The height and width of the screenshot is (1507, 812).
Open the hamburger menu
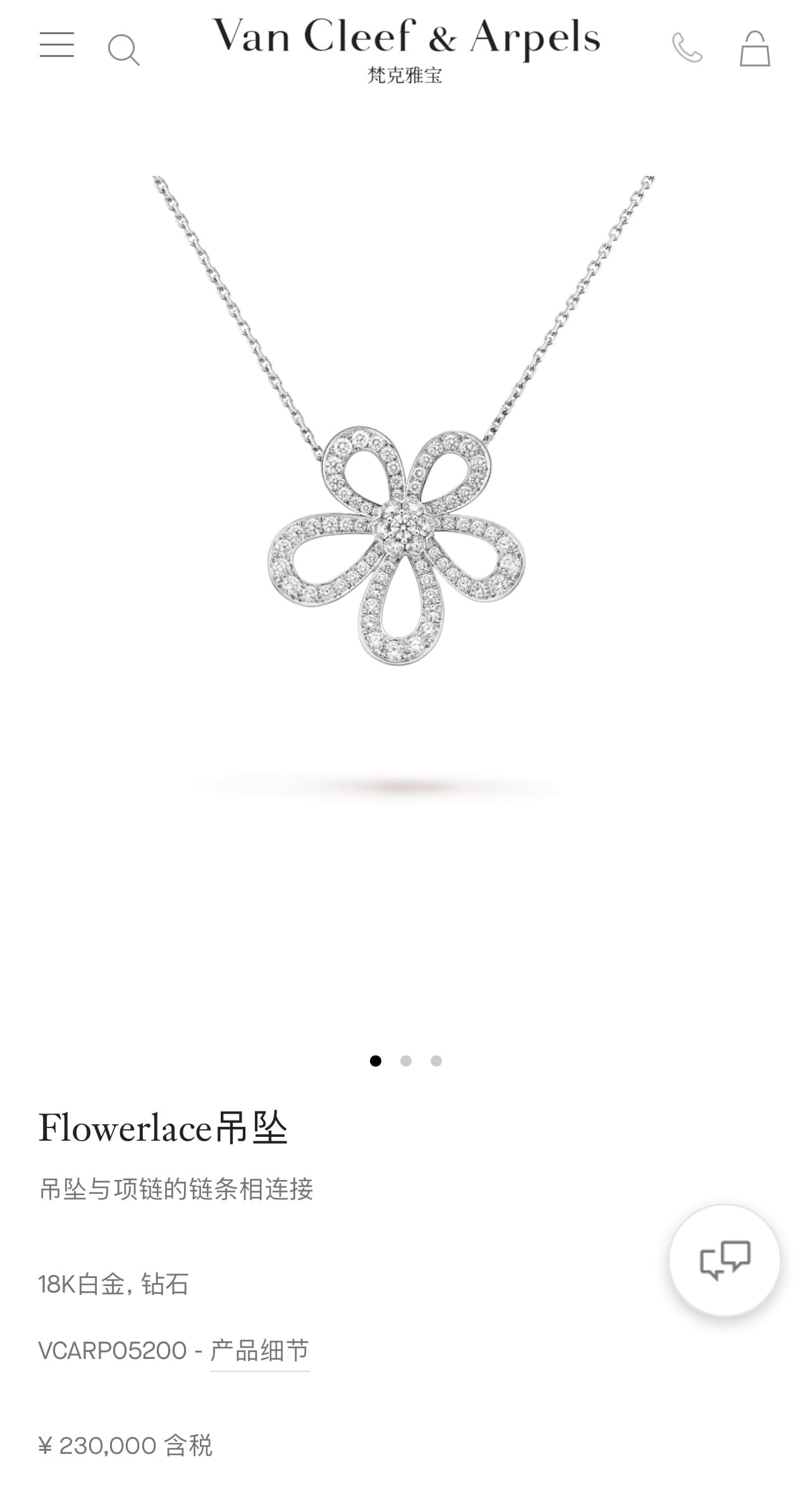pos(57,45)
